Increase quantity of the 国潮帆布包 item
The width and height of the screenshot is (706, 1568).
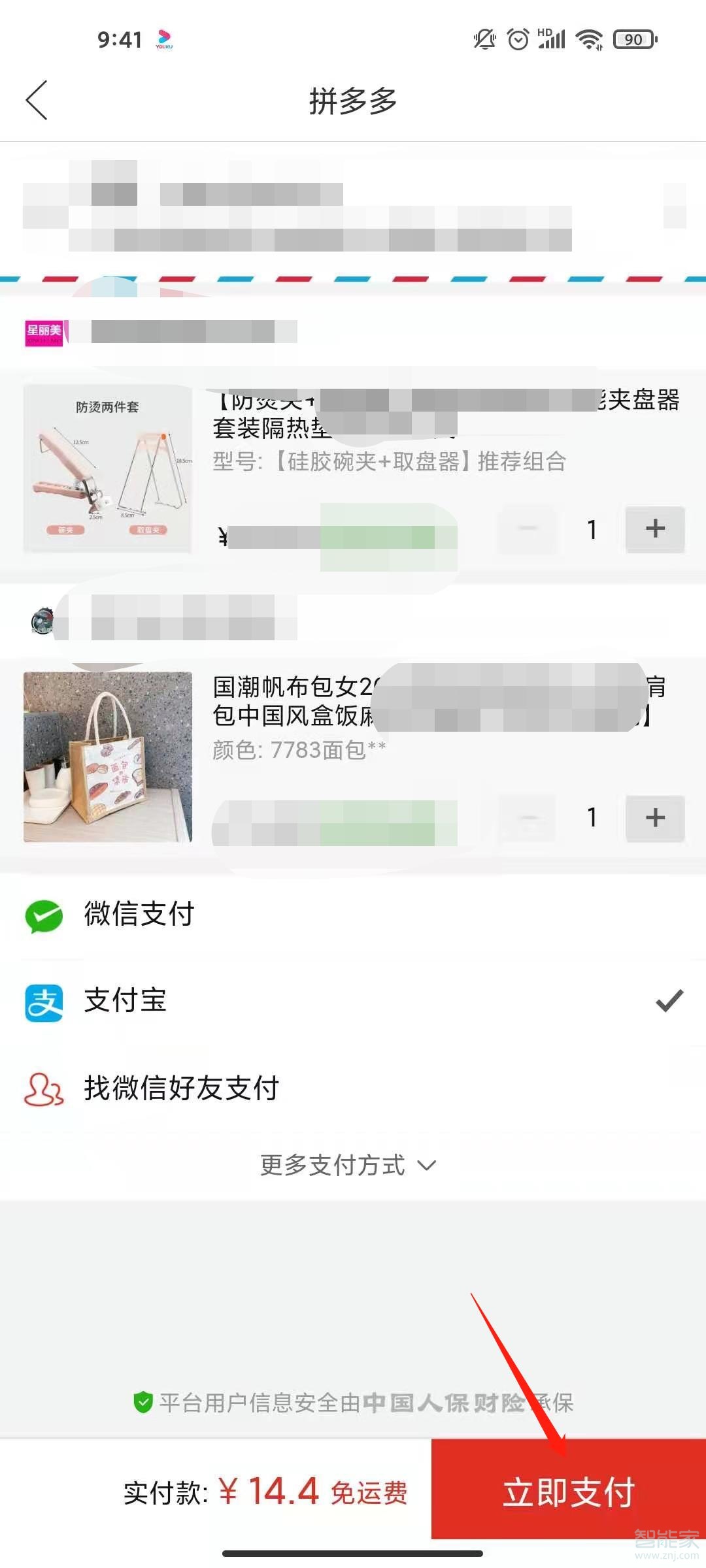[x=655, y=818]
